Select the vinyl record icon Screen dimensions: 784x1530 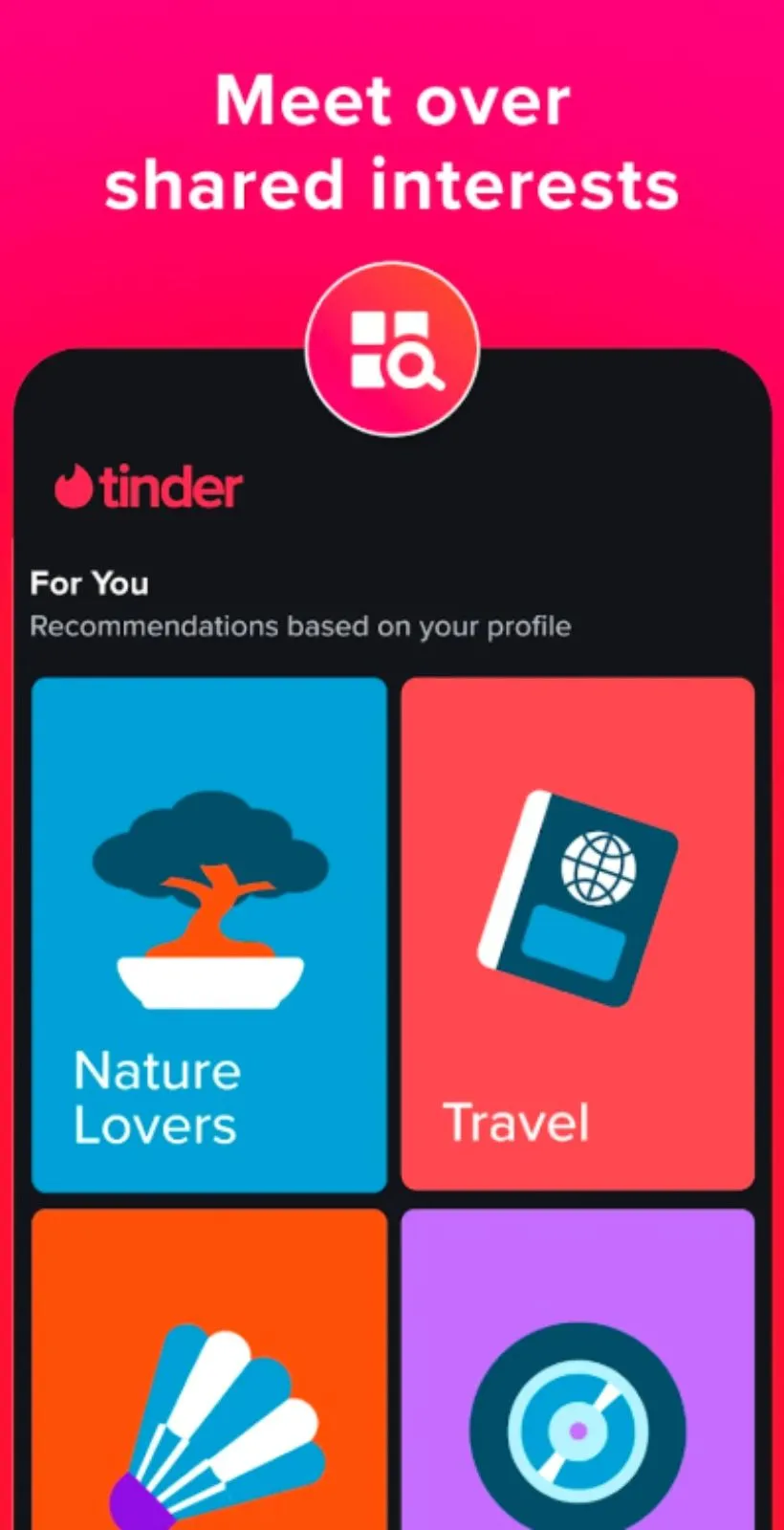point(577,1425)
